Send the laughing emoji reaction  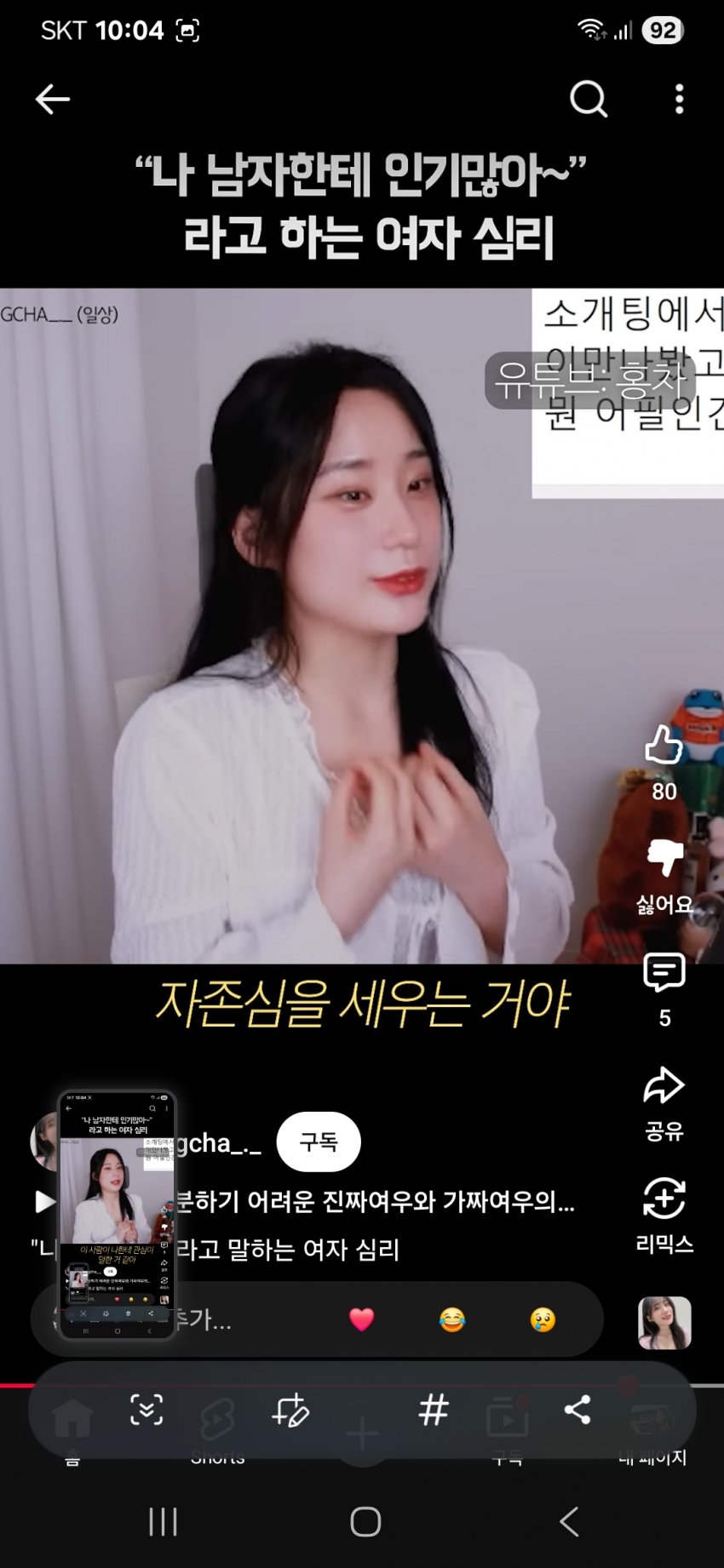pos(452,1319)
